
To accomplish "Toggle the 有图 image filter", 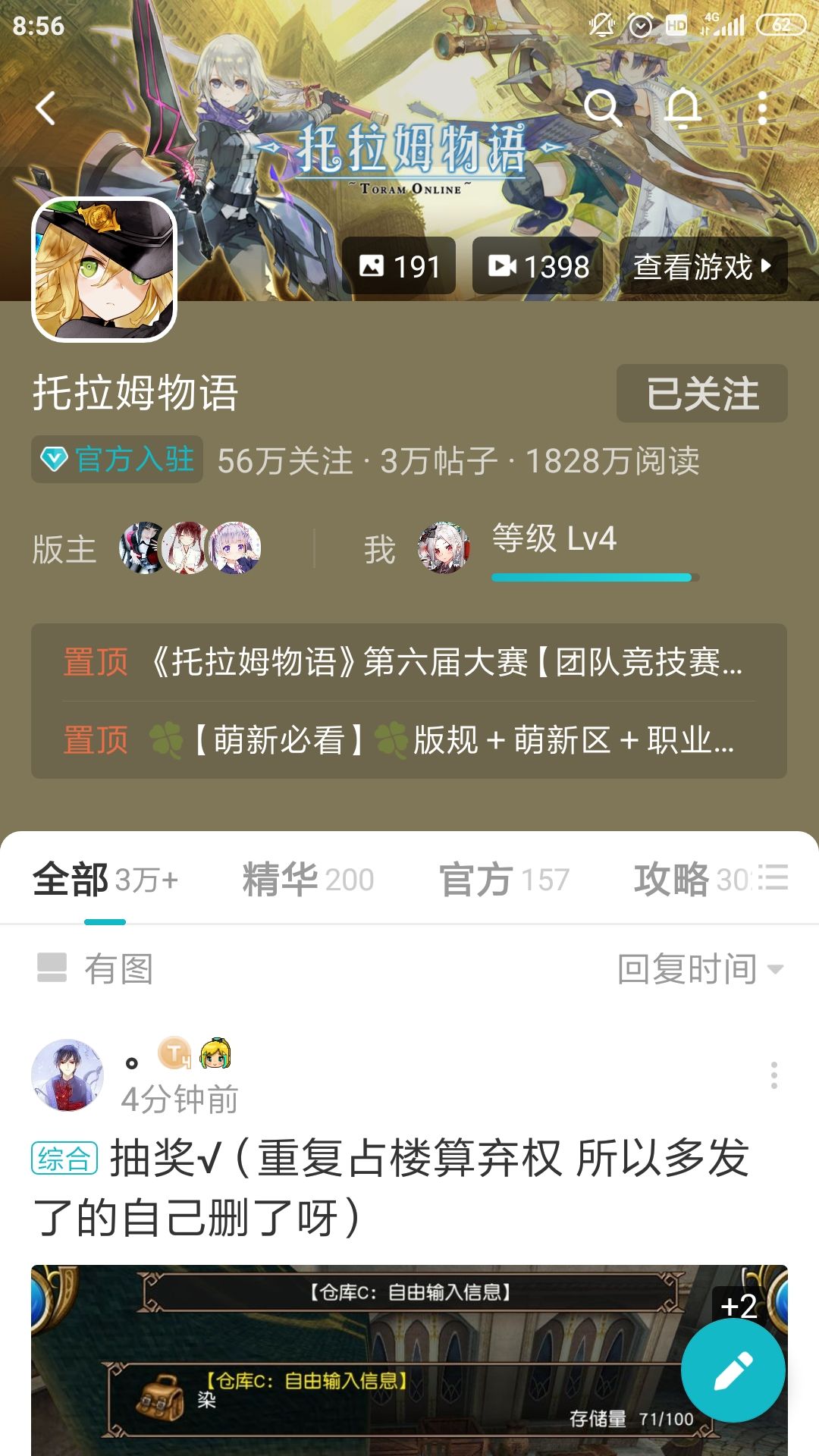I will 91,965.
